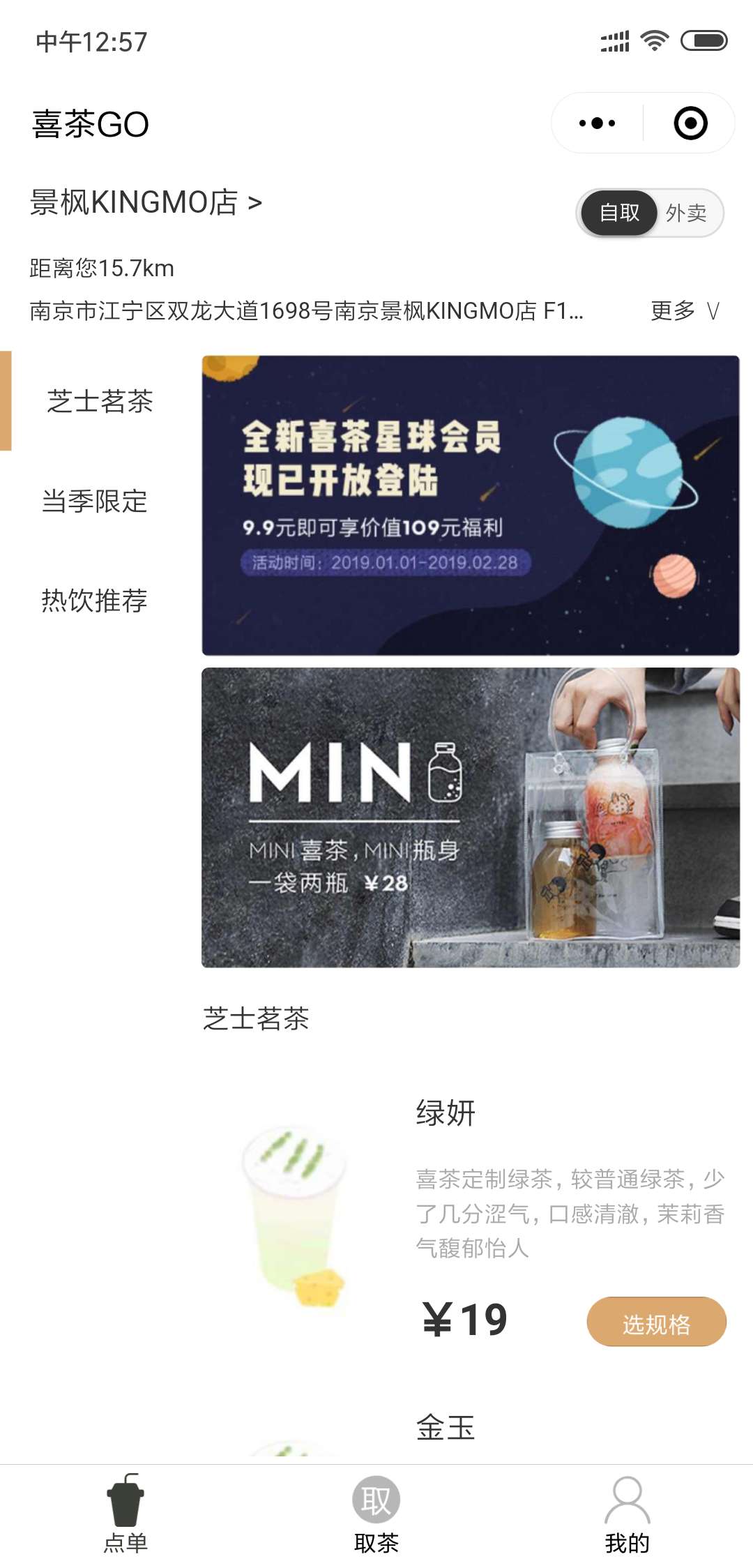The width and height of the screenshot is (753, 1568).
Task: Select the 自取 pickup option
Action: click(x=618, y=213)
